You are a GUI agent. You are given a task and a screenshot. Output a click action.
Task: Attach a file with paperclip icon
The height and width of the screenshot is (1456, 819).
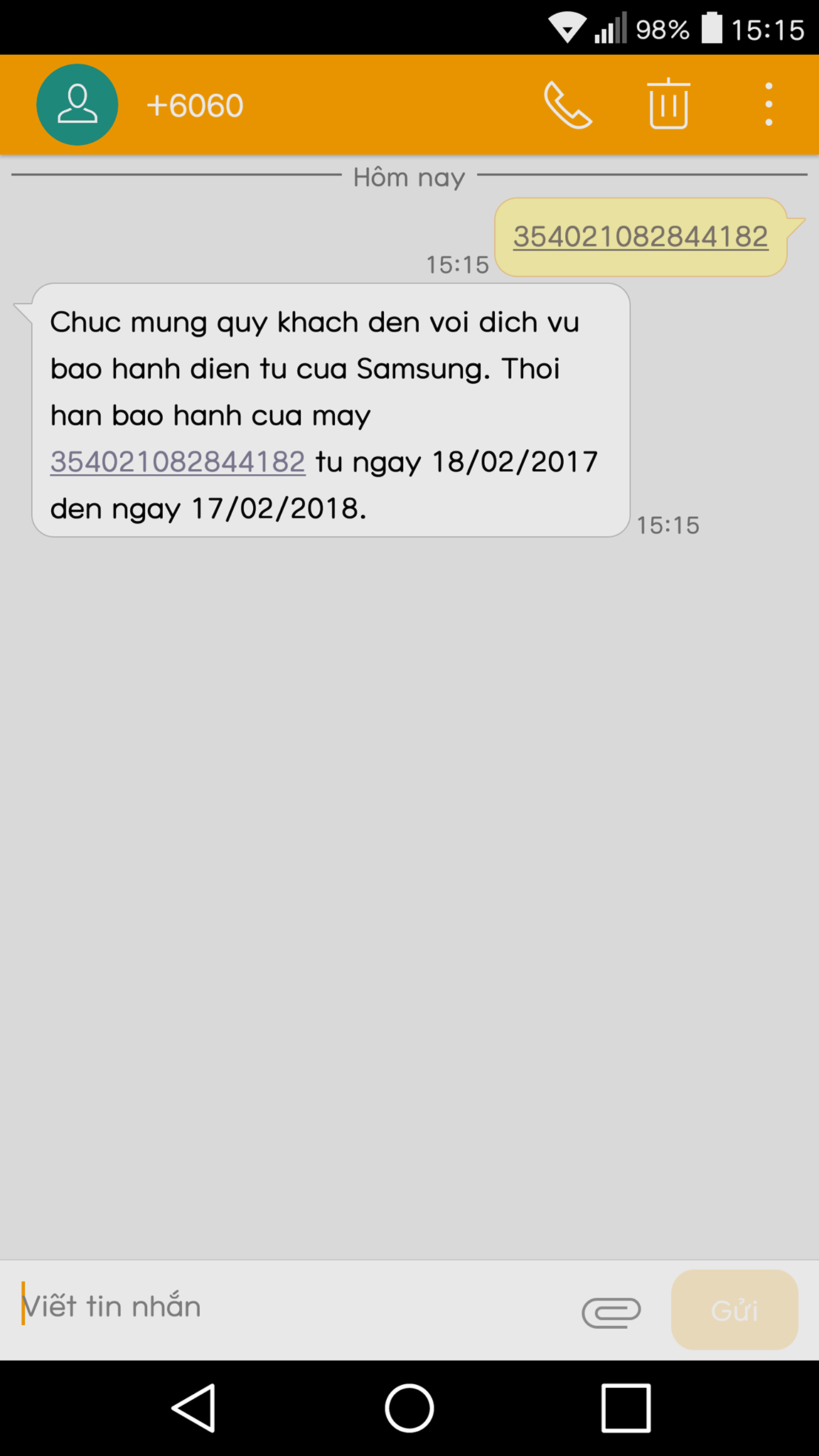[611, 1310]
